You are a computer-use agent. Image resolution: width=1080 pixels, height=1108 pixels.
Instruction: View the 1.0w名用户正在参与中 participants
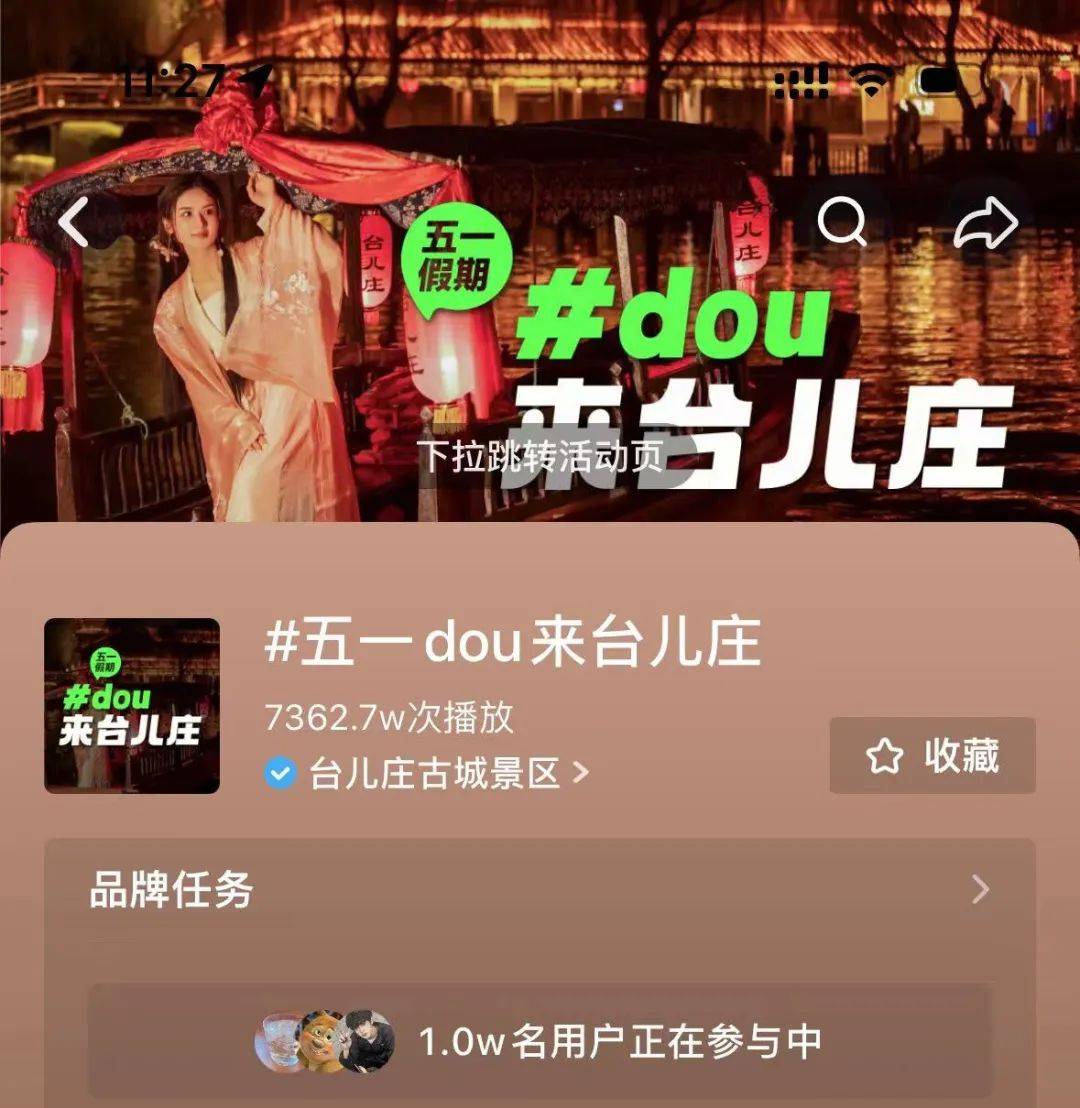(540, 1041)
